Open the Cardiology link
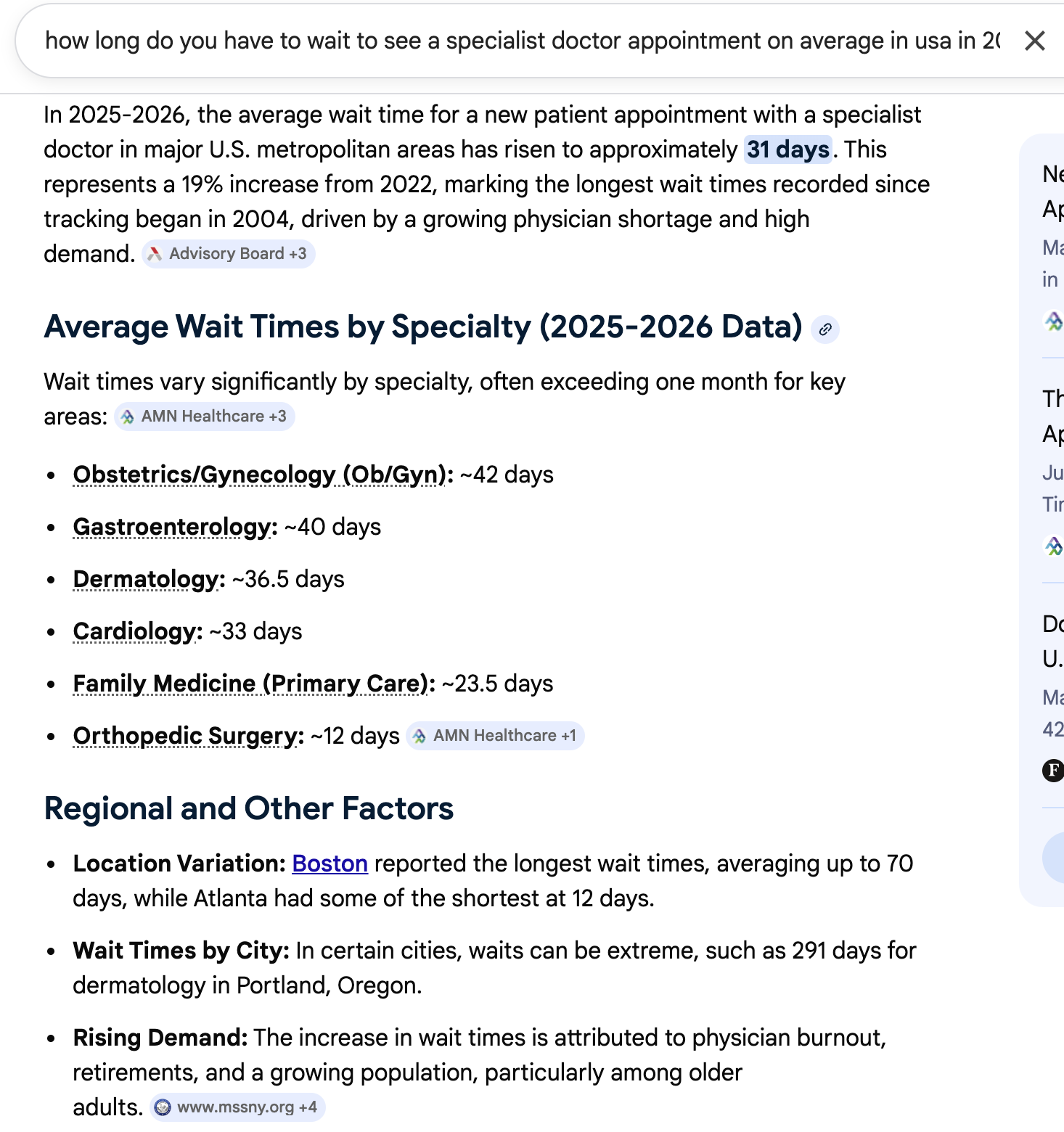1064x1132 pixels. coord(137,631)
